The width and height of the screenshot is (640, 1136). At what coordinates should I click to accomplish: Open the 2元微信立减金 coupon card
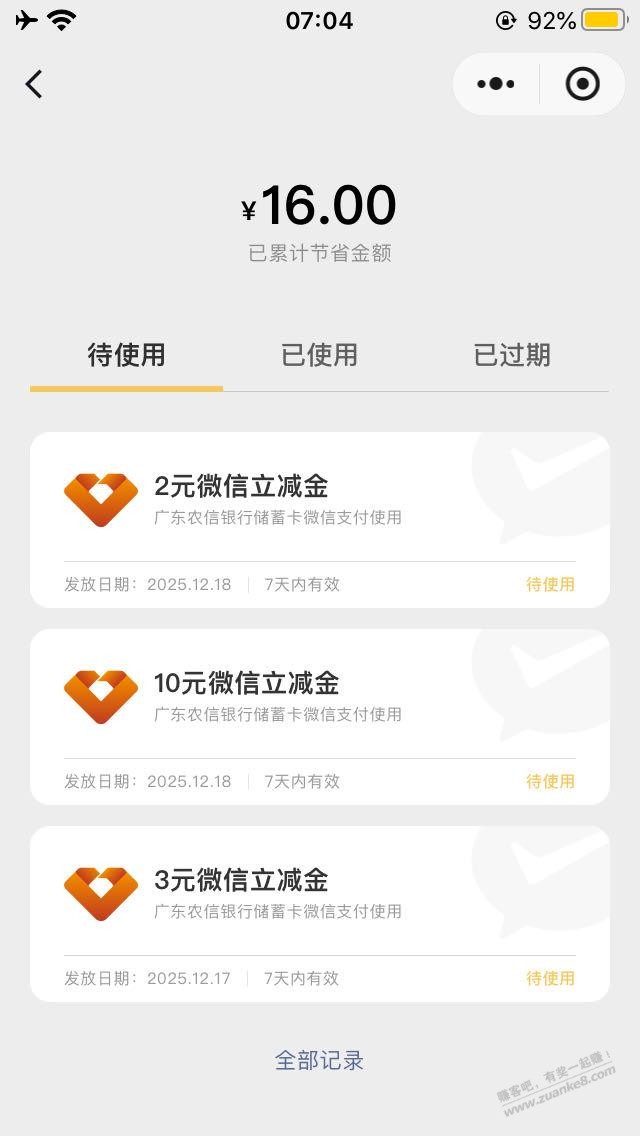point(319,519)
